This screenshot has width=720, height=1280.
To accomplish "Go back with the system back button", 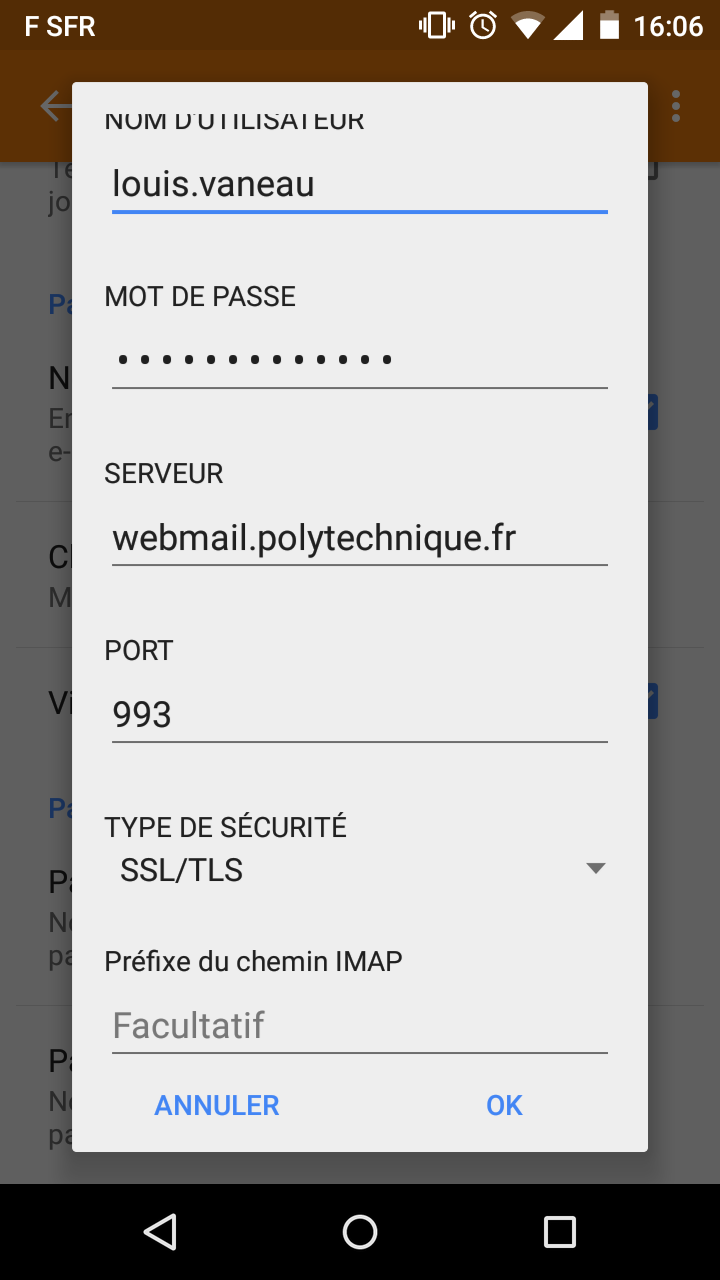I will [160, 1232].
